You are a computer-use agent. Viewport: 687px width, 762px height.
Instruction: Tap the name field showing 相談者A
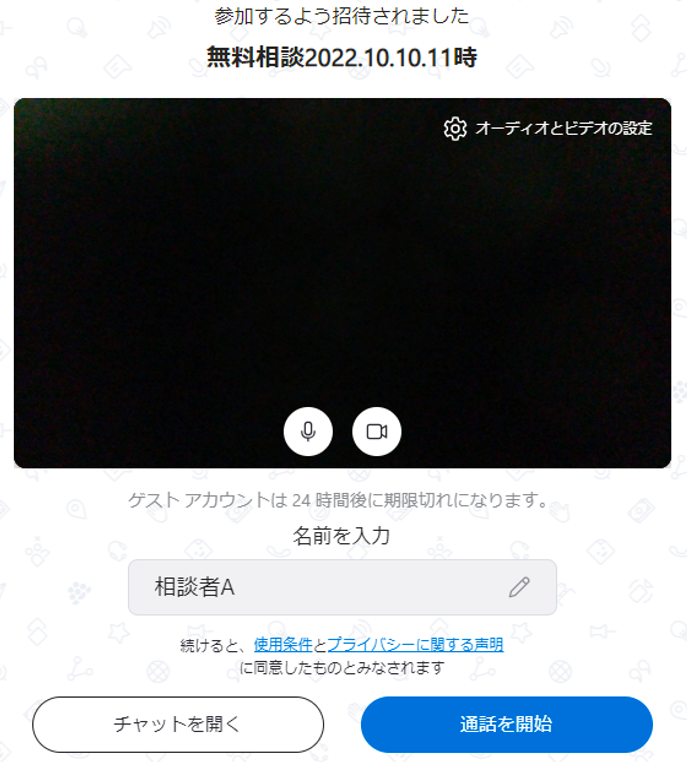pyautogui.click(x=320, y=587)
